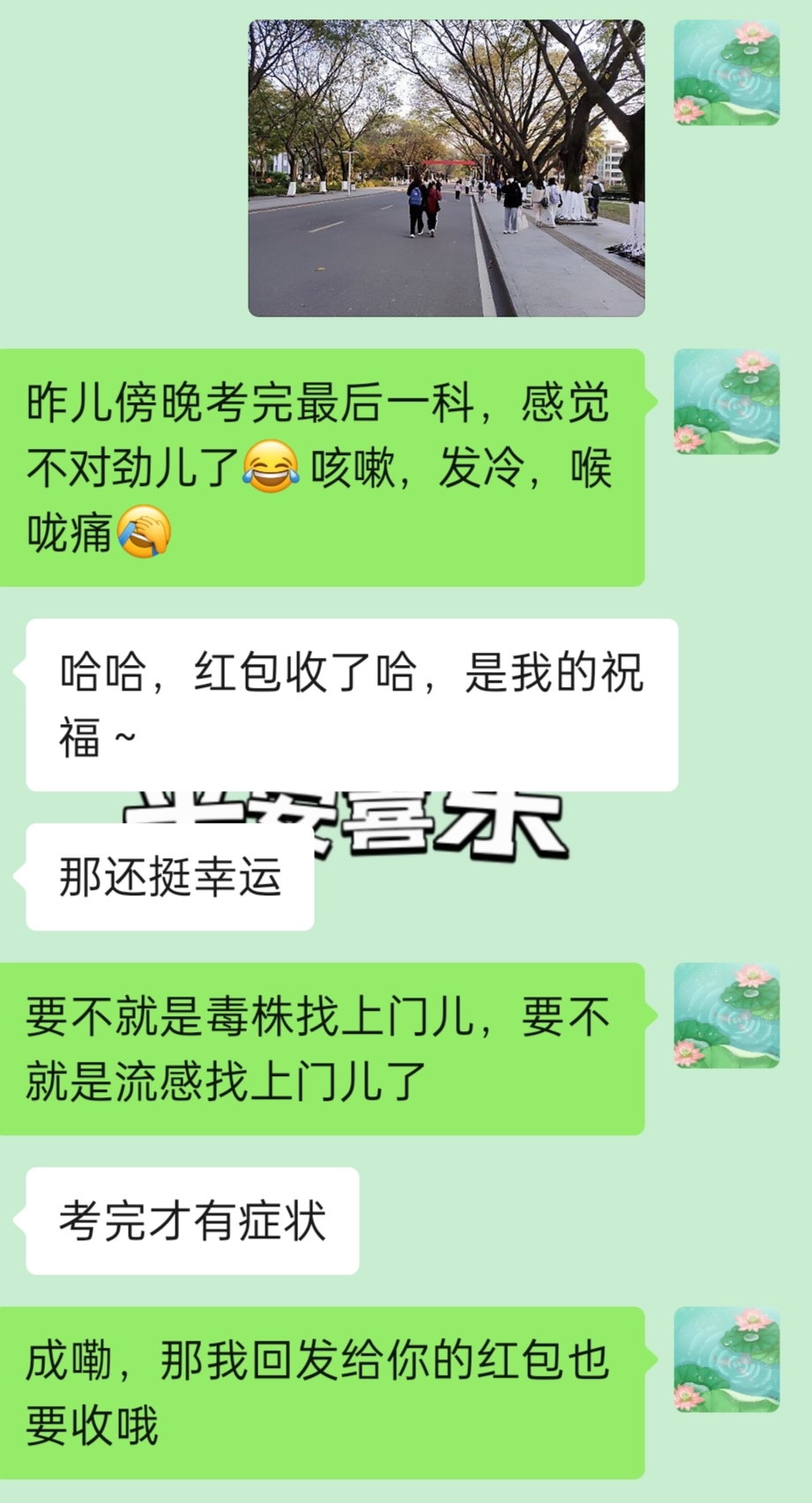Open the tree-lined street photo message
This screenshot has height=1503, width=812.
click(x=446, y=168)
